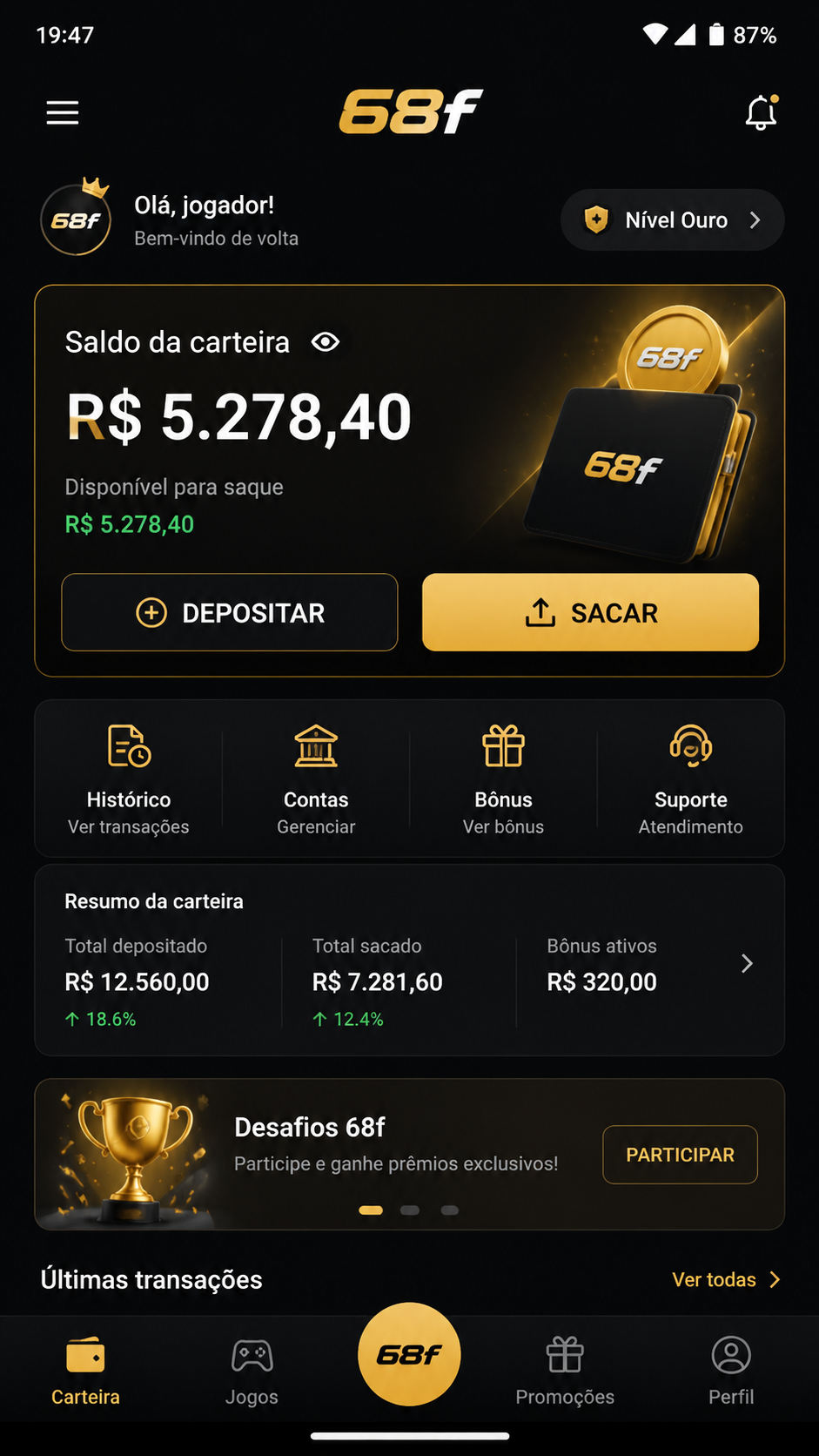Image resolution: width=819 pixels, height=1456 pixels.
Task: Manage accounts via Contas
Action: point(316,779)
